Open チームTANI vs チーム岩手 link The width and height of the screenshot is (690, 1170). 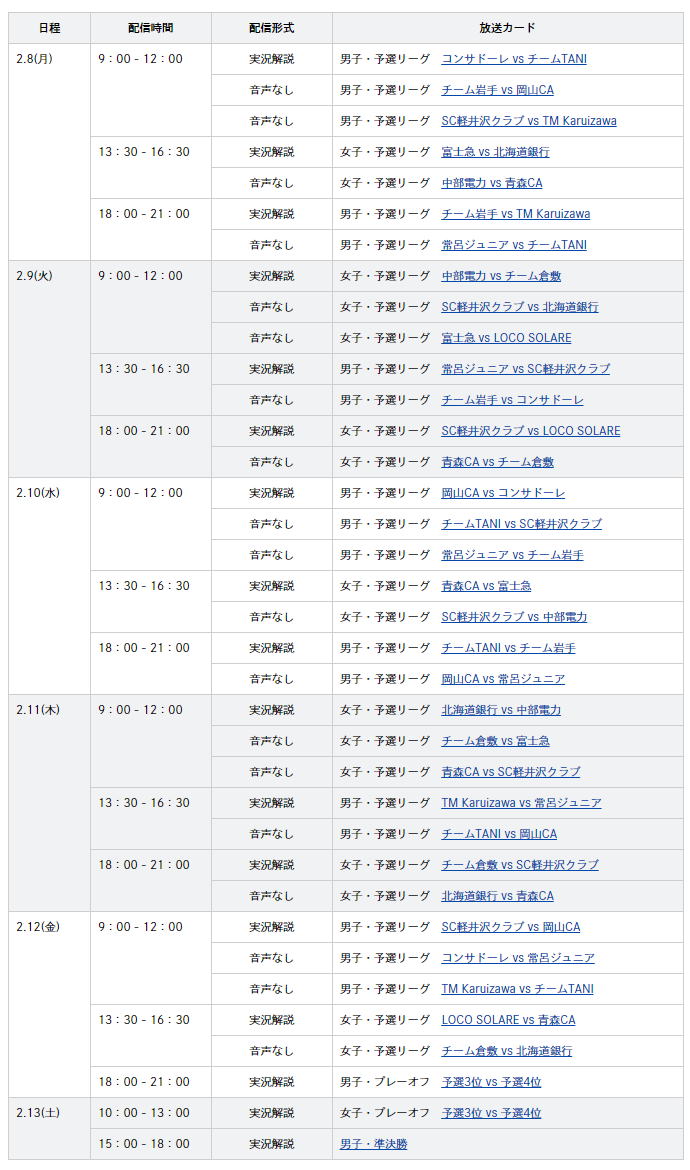click(x=509, y=648)
